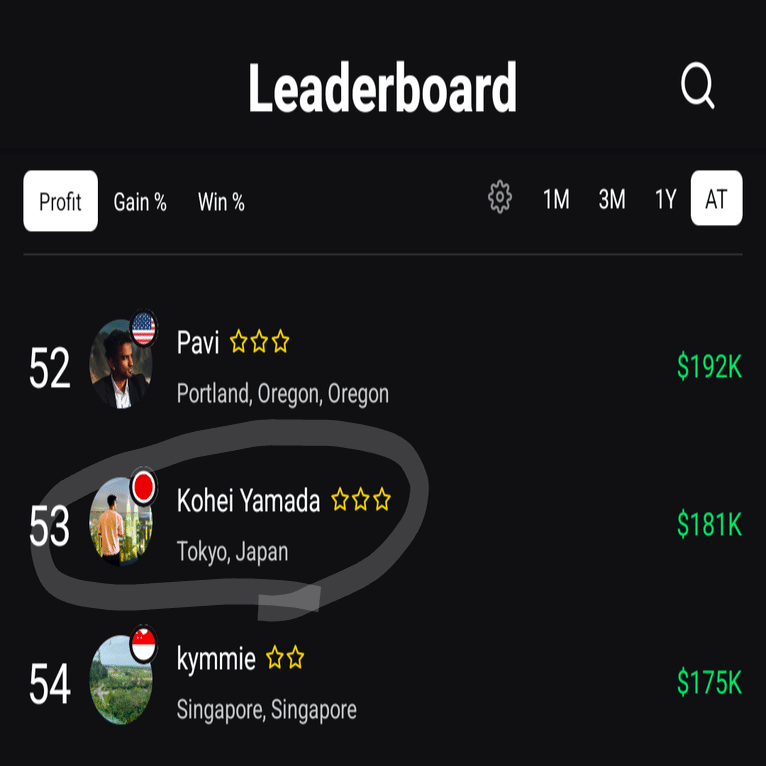766x766 pixels.
Task: Switch to the Profit tab
Action: tap(60, 201)
